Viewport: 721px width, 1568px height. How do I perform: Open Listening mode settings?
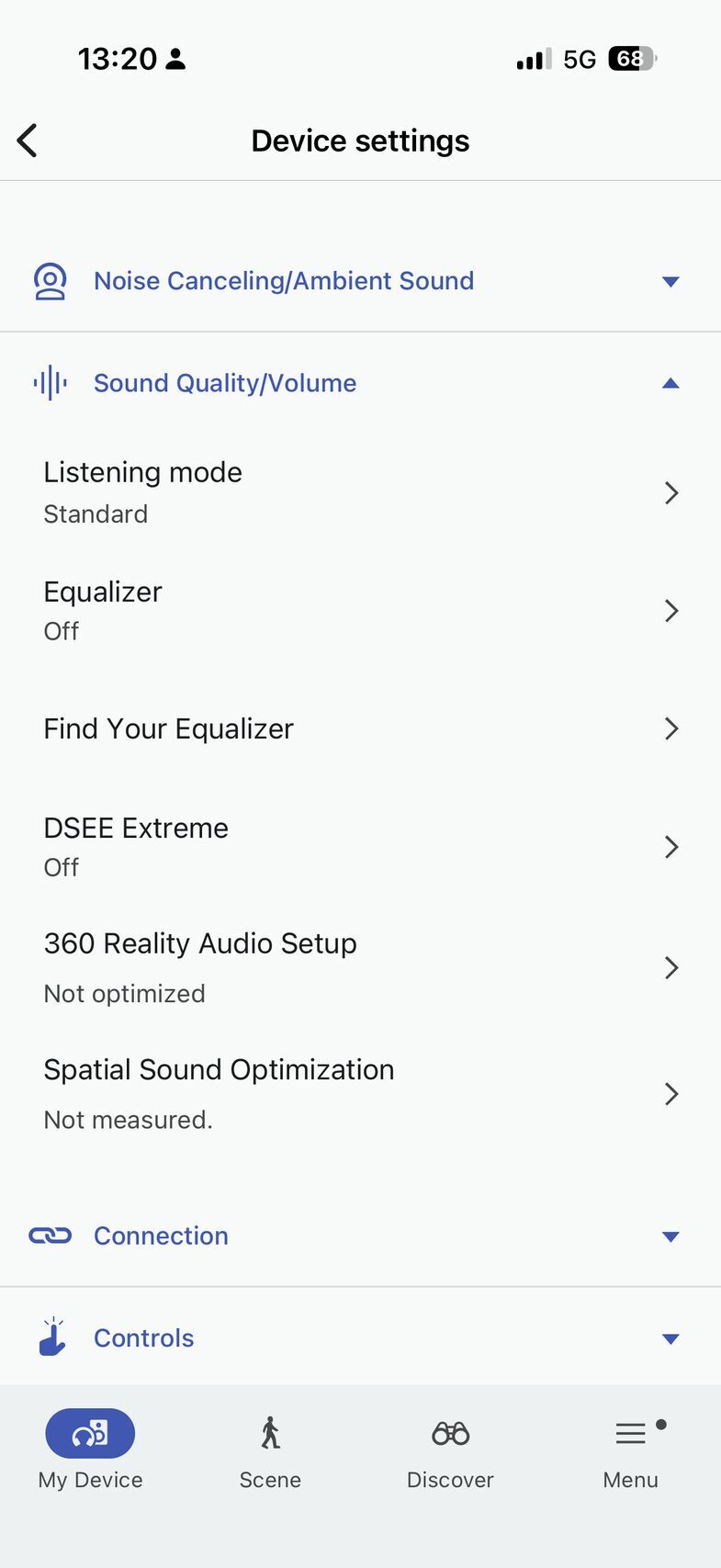point(358,492)
